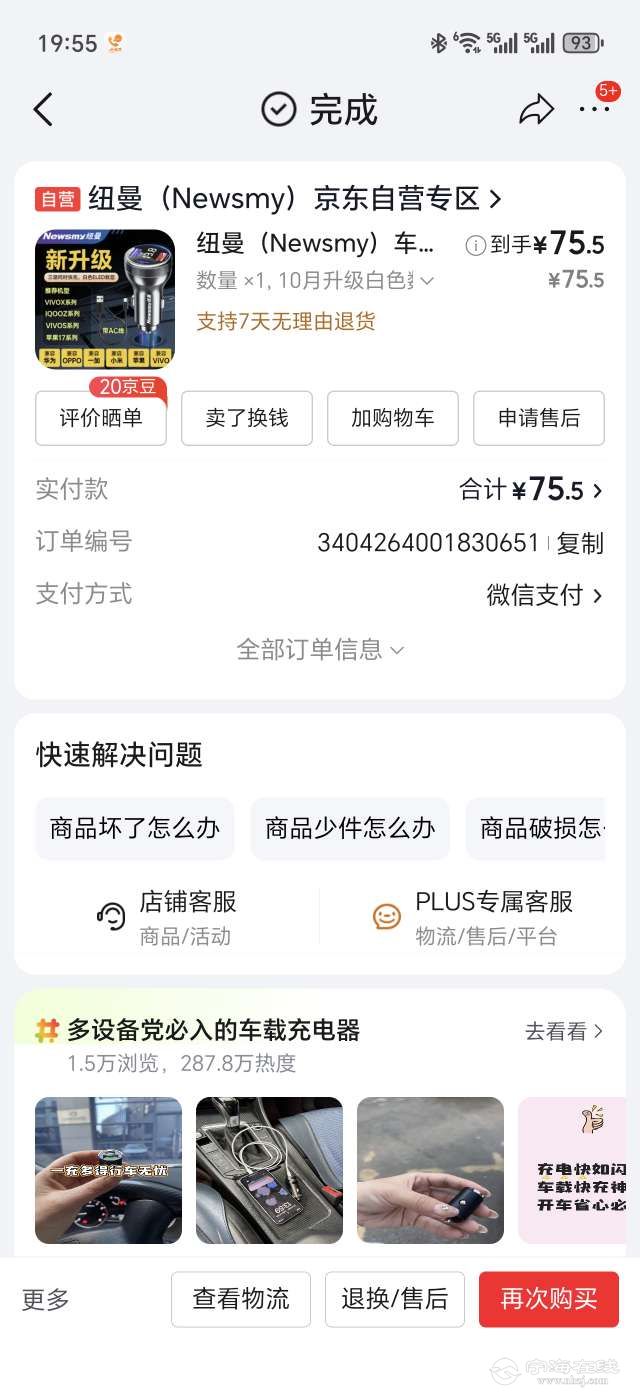Tap 去看看 for the car charger topic
640x1400 pixels.
point(564,1031)
